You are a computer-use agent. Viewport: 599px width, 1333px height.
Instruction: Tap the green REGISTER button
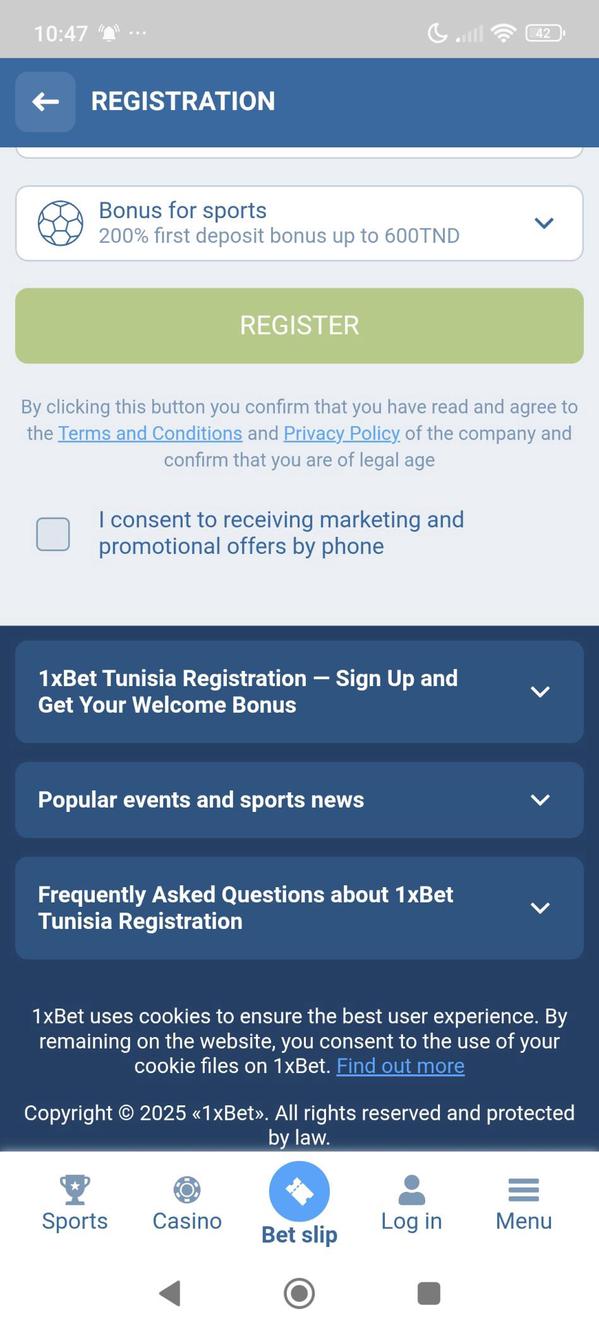299,325
